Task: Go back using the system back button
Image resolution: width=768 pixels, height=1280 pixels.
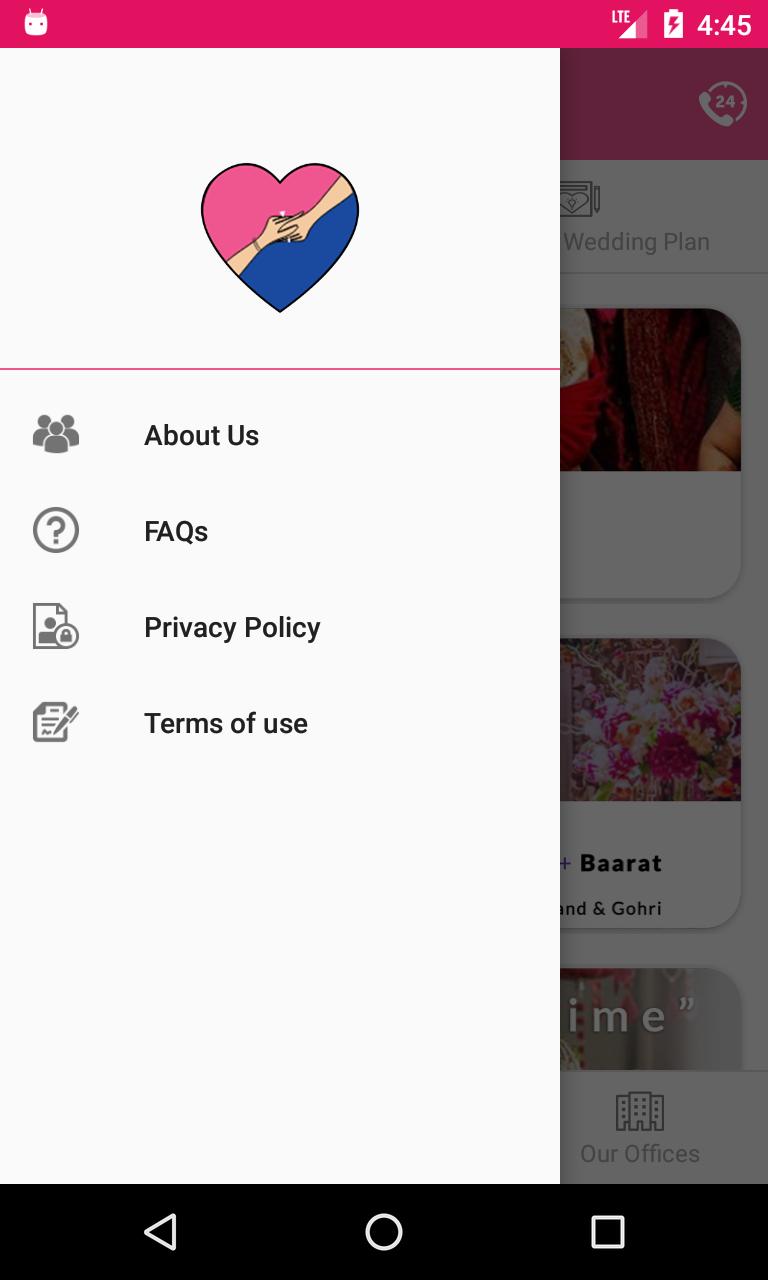Action: (160, 1232)
